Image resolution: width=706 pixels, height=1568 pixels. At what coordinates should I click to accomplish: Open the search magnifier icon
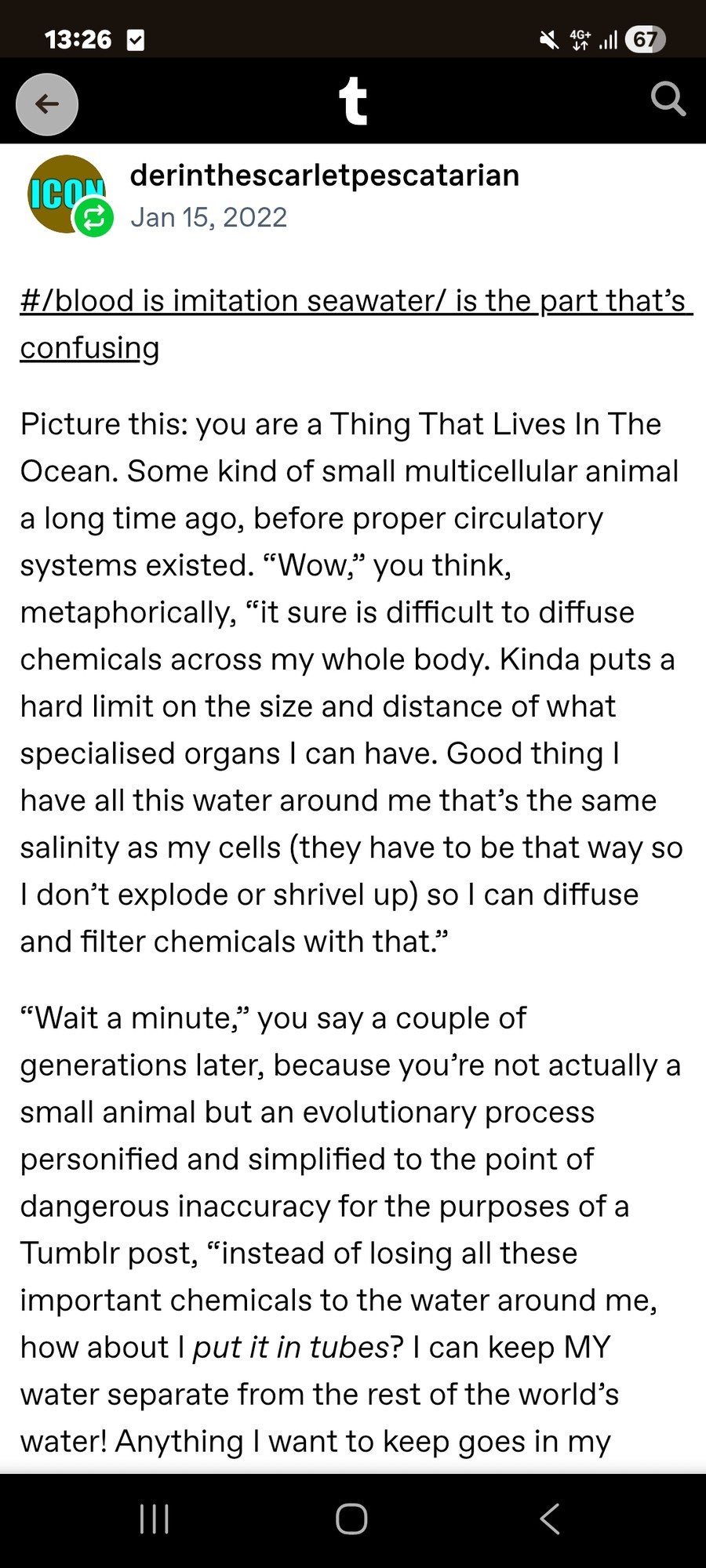coord(668,100)
